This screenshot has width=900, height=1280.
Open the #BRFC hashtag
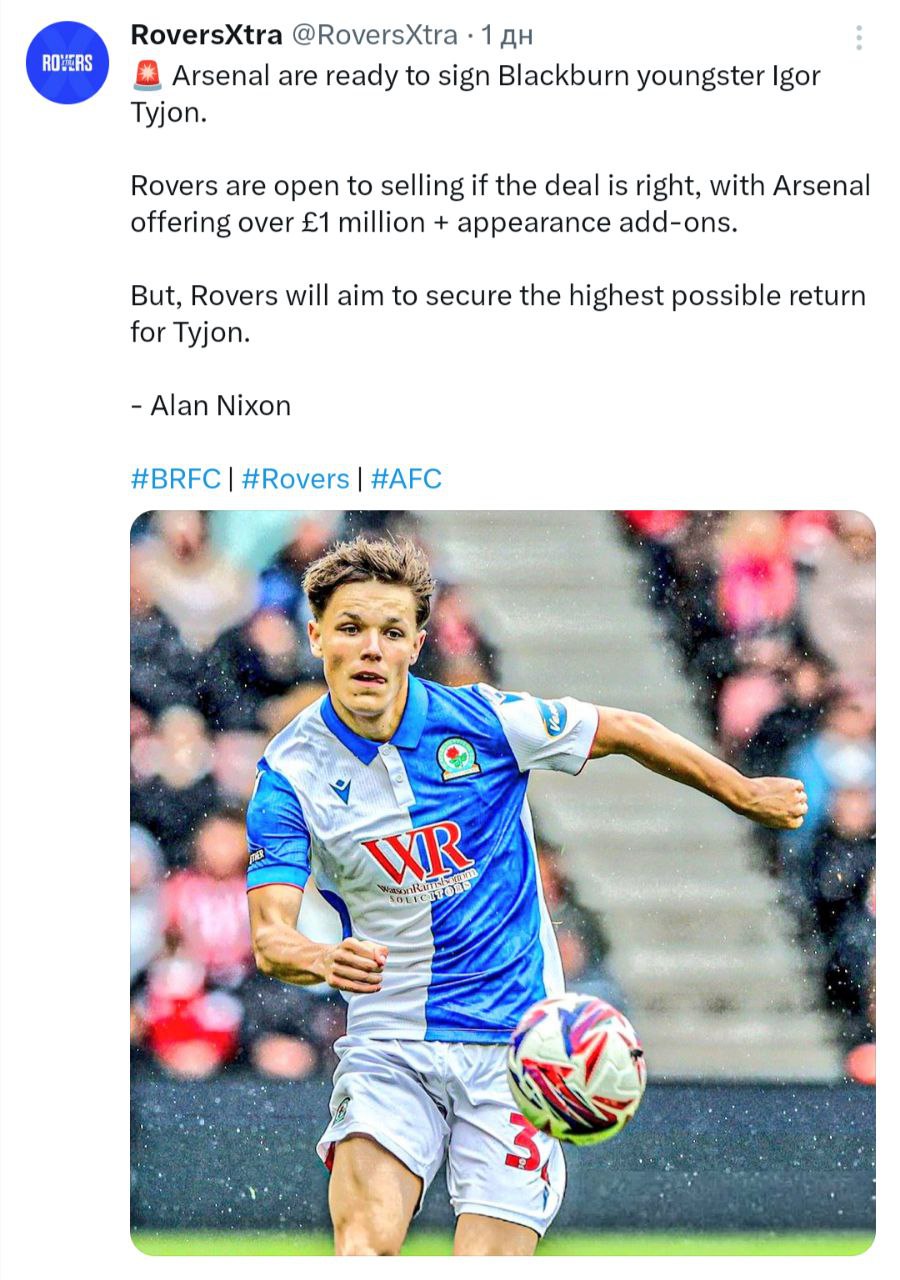coord(175,479)
